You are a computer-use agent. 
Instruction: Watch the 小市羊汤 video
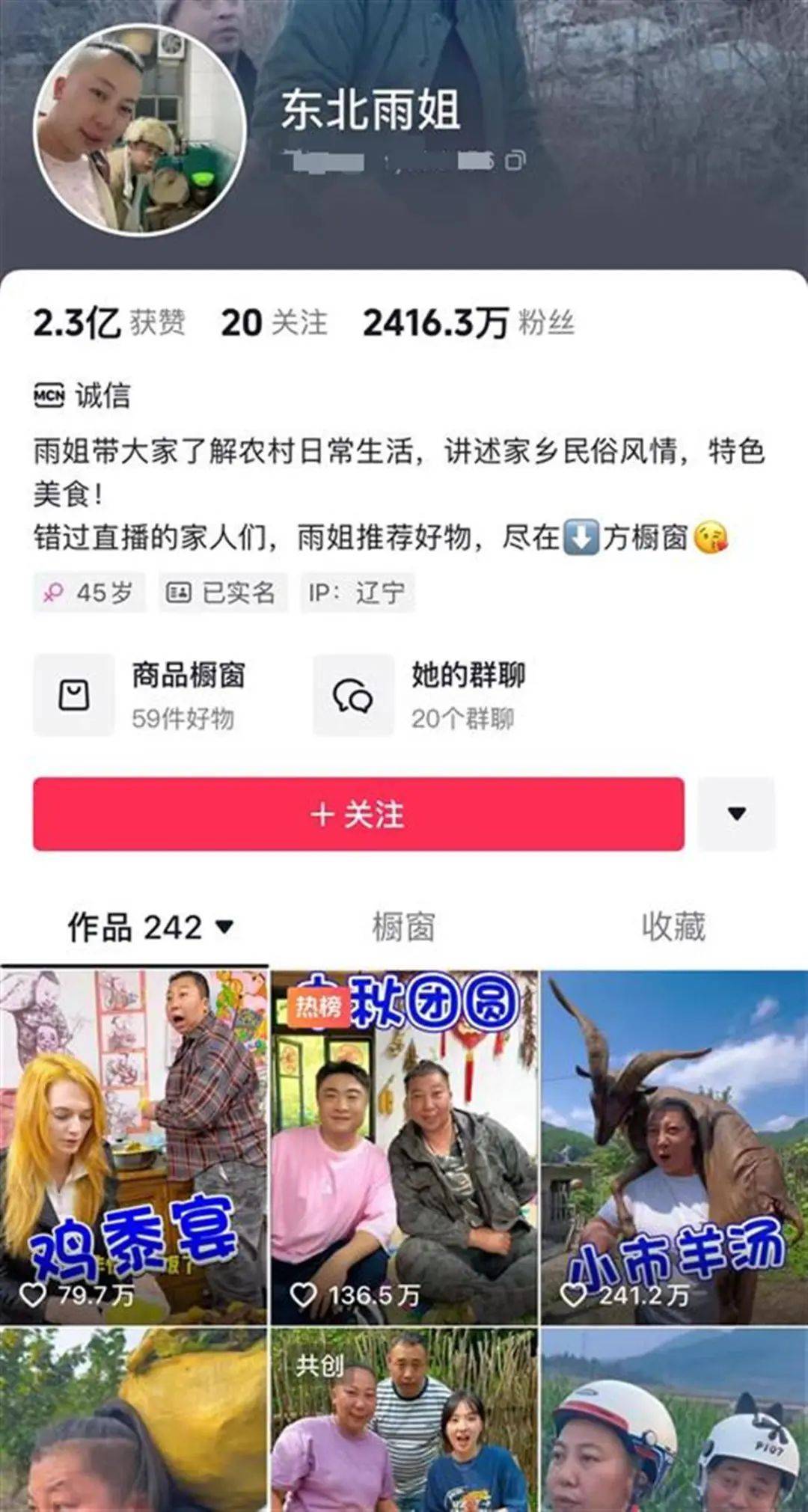tap(674, 1146)
